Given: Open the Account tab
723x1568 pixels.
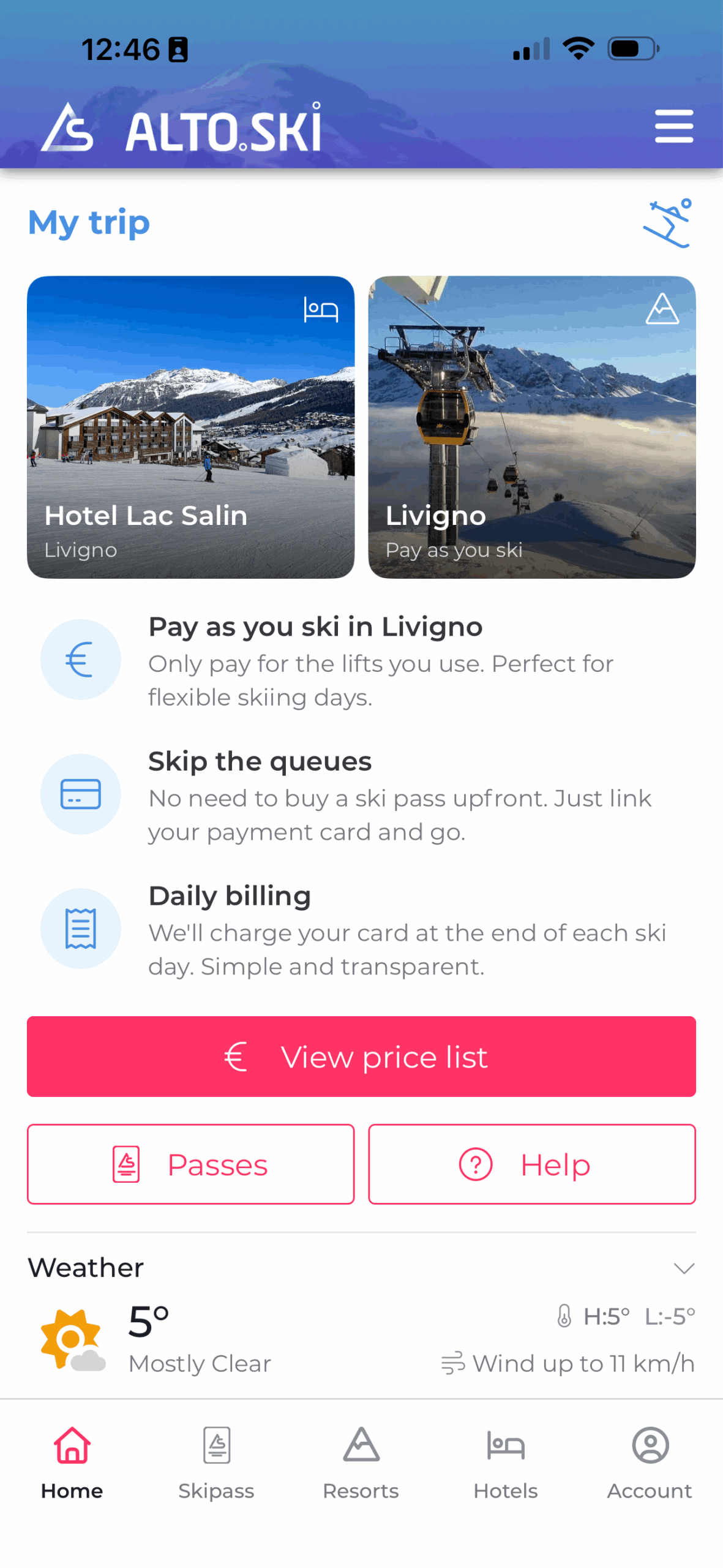Looking at the screenshot, I should click(x=650, y=1461).
